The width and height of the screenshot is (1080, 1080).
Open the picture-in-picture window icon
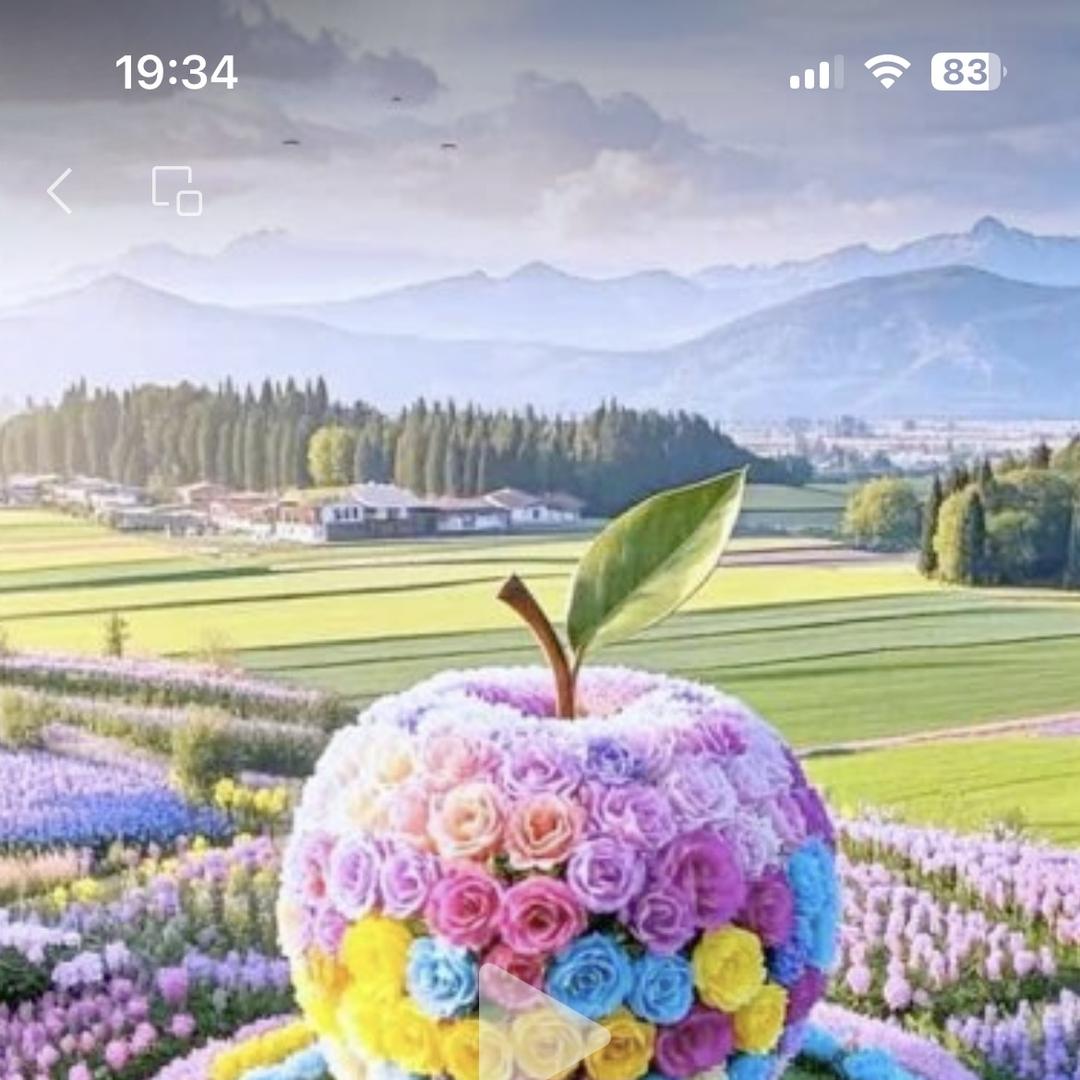(x=177, y=191)
